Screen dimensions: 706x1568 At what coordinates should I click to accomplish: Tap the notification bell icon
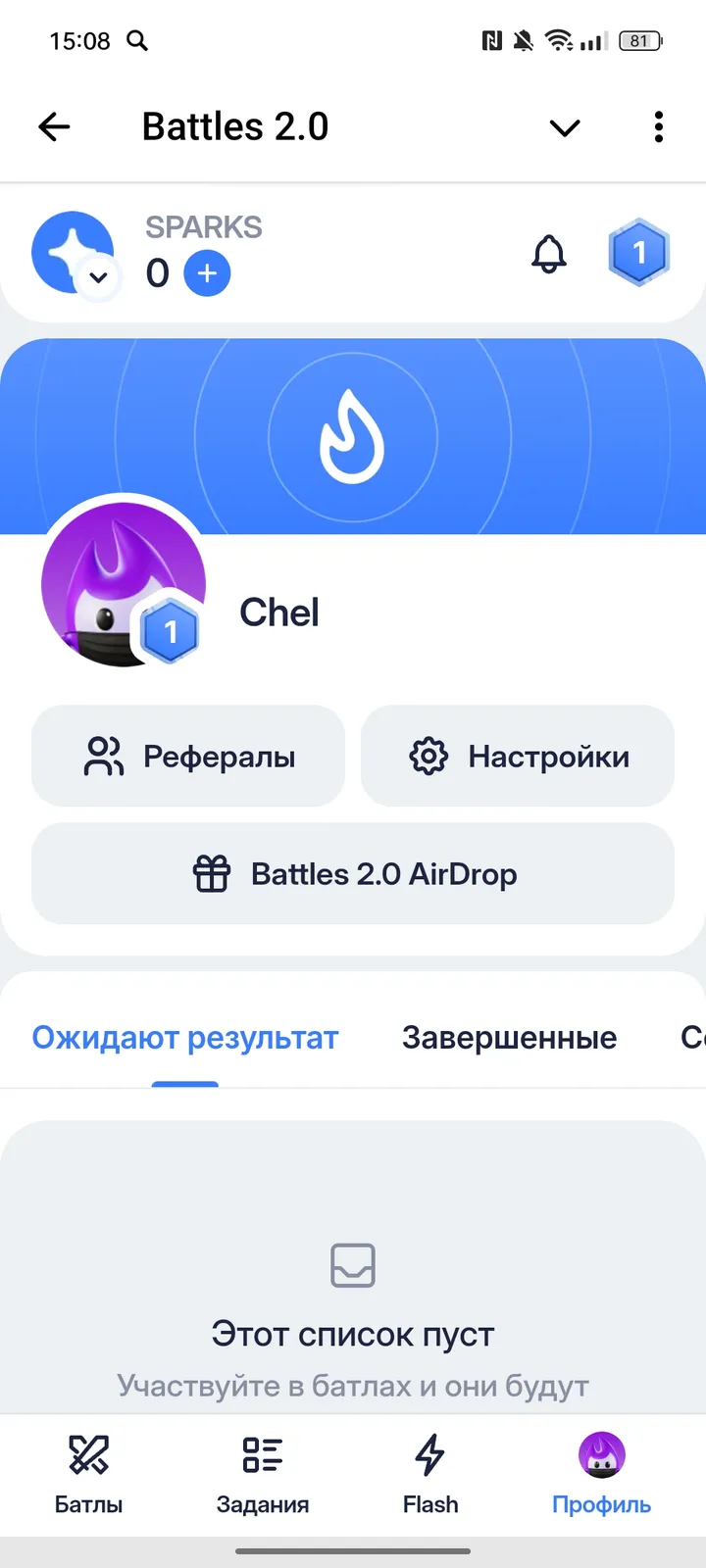[x=549, y=252]
